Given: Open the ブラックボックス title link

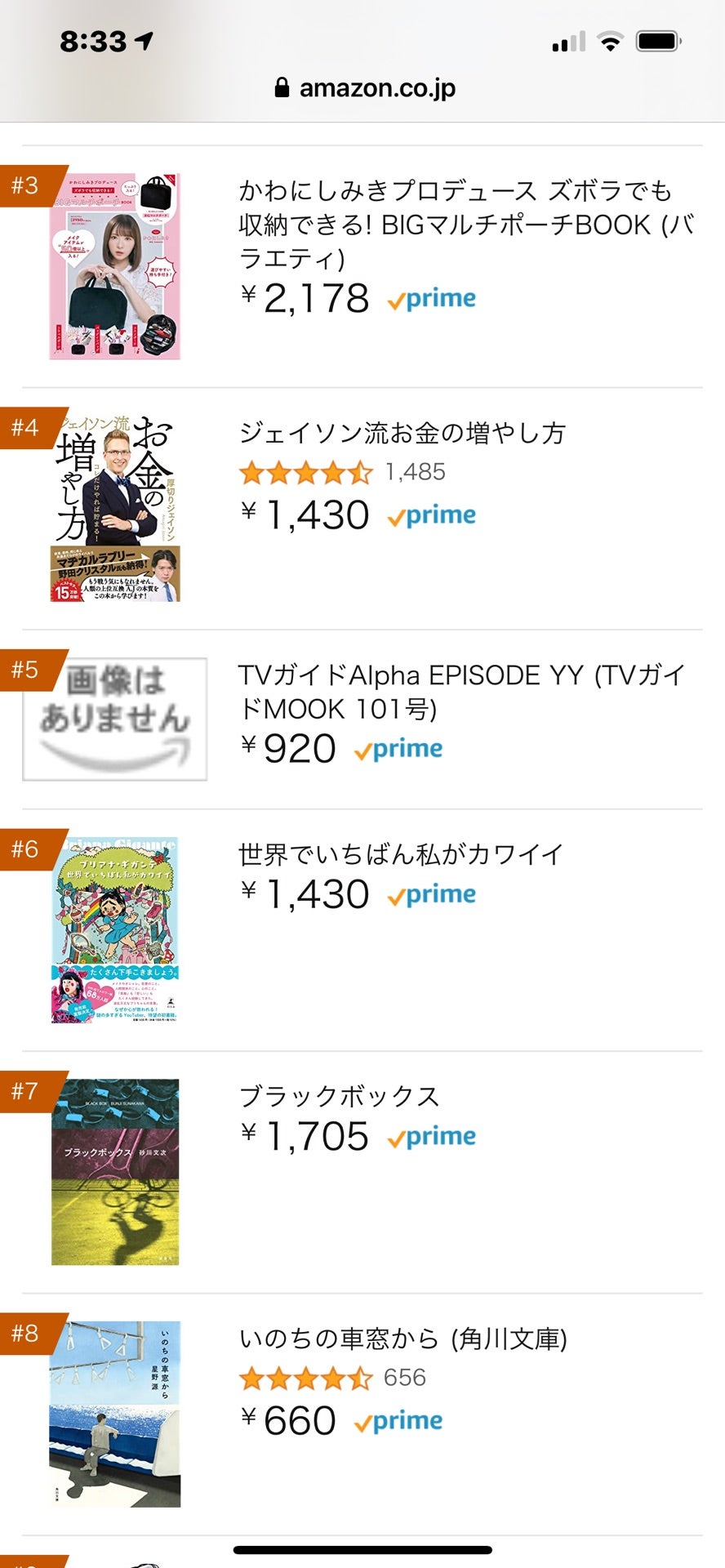Looking at the screenshot, I should click(339, 1096).
